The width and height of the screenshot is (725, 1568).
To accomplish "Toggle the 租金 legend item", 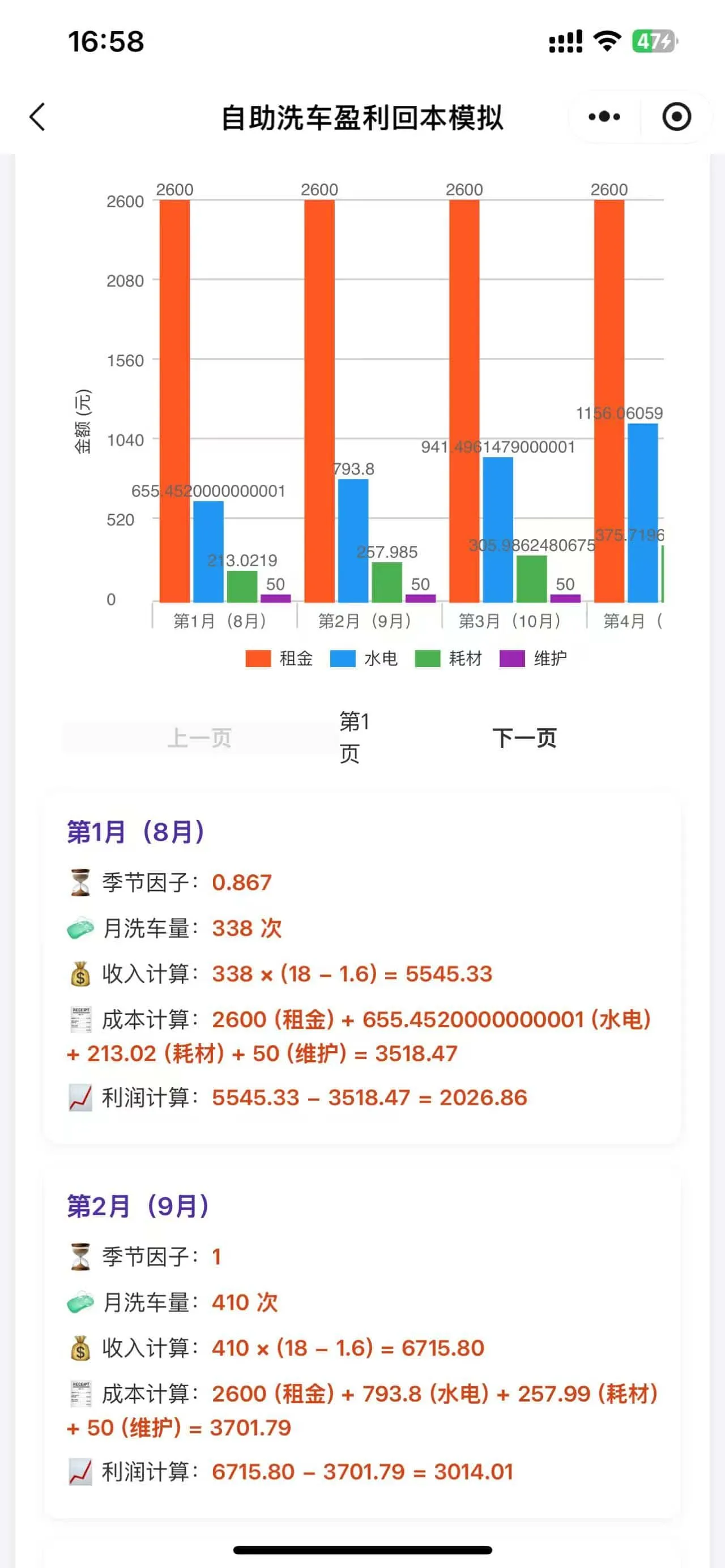I will (280, 659).
